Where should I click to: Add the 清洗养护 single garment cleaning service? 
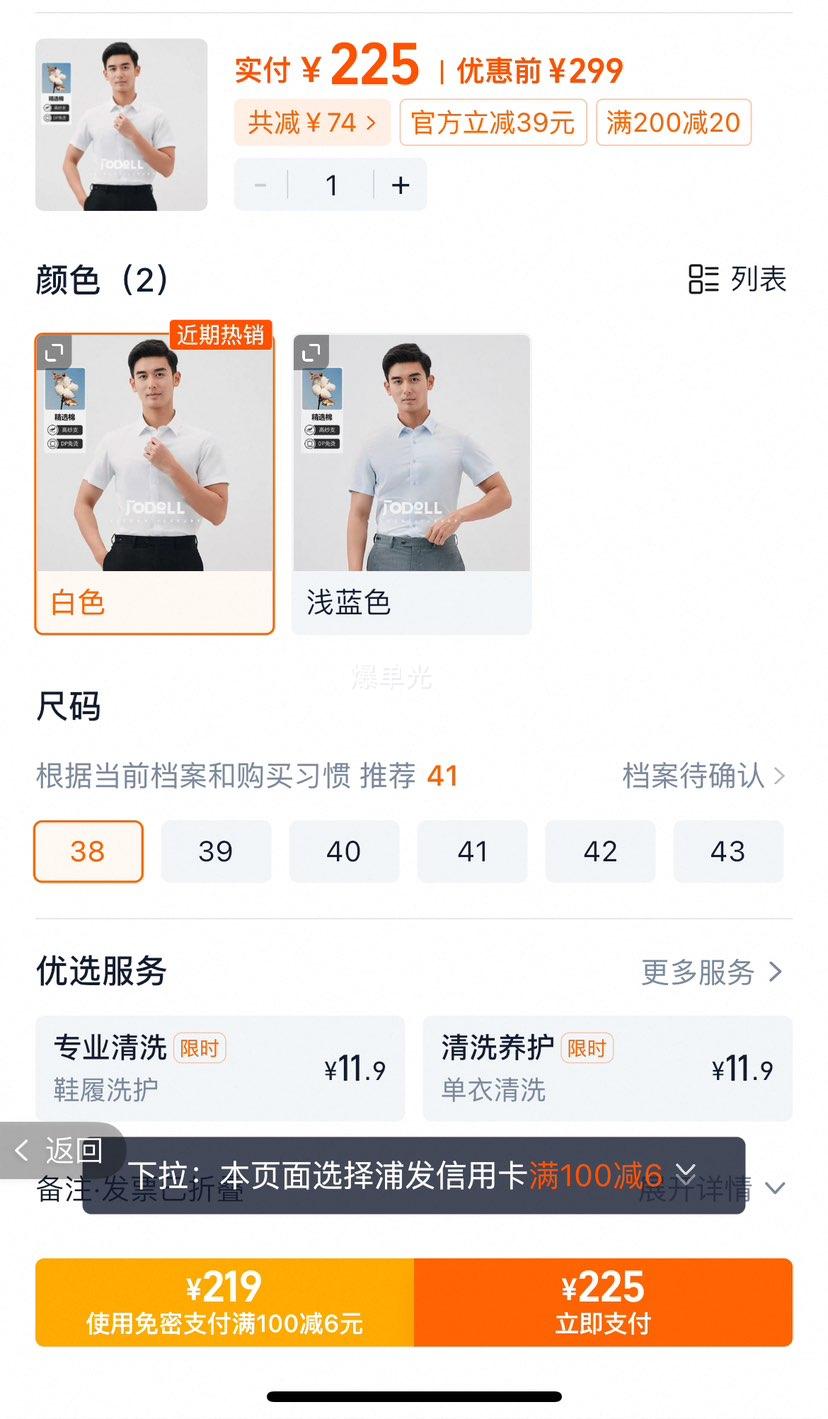[607, 1069]
